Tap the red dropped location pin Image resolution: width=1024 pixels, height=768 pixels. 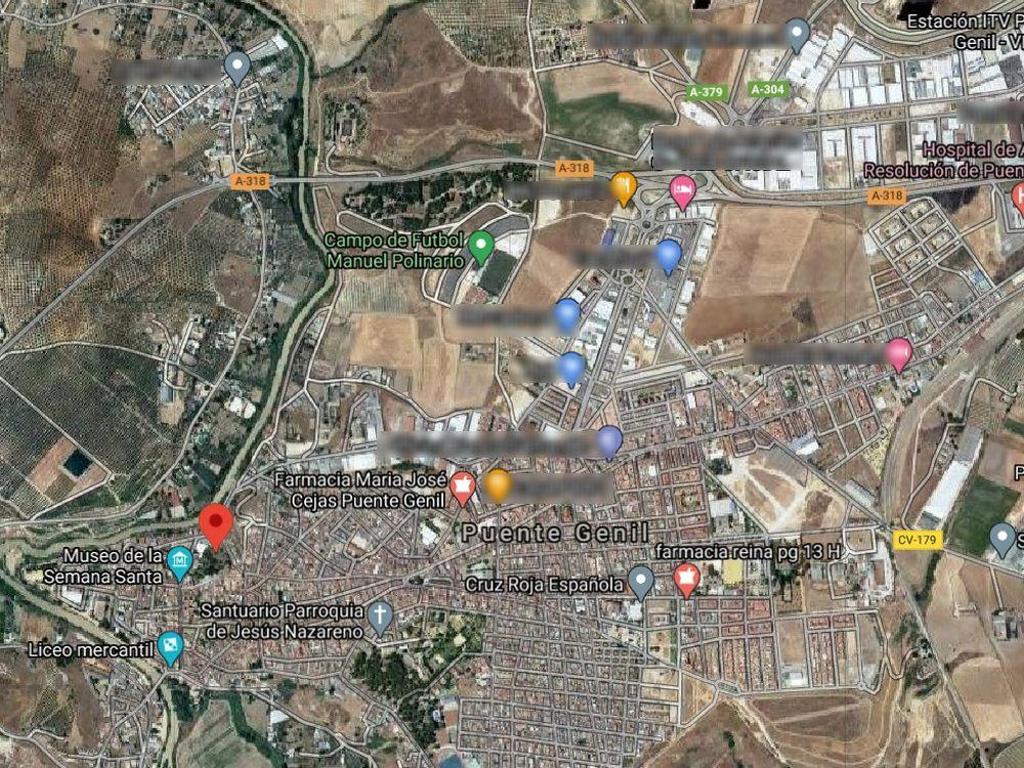click(x=216, y=523)
